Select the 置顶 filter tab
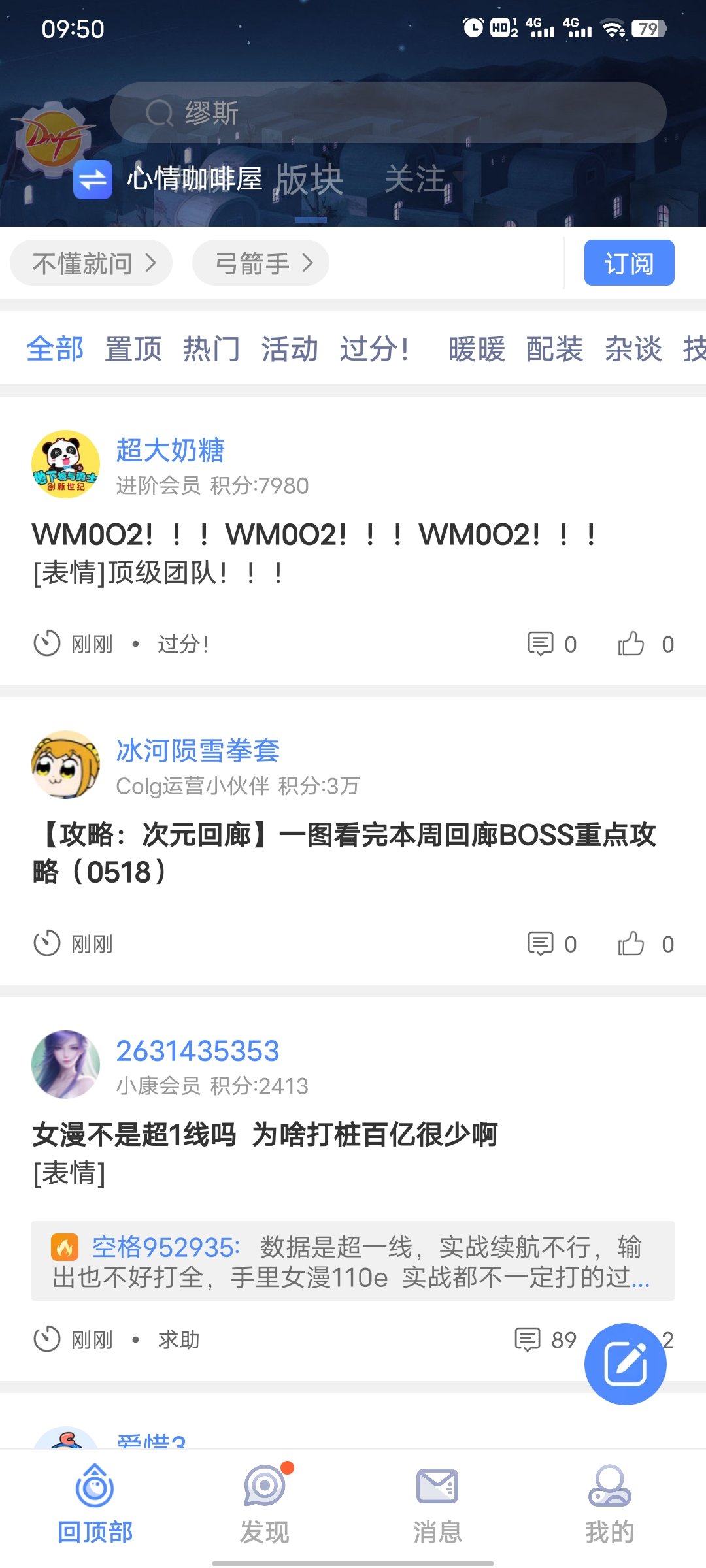This screenshot has height=1568, width=706. 133,348
